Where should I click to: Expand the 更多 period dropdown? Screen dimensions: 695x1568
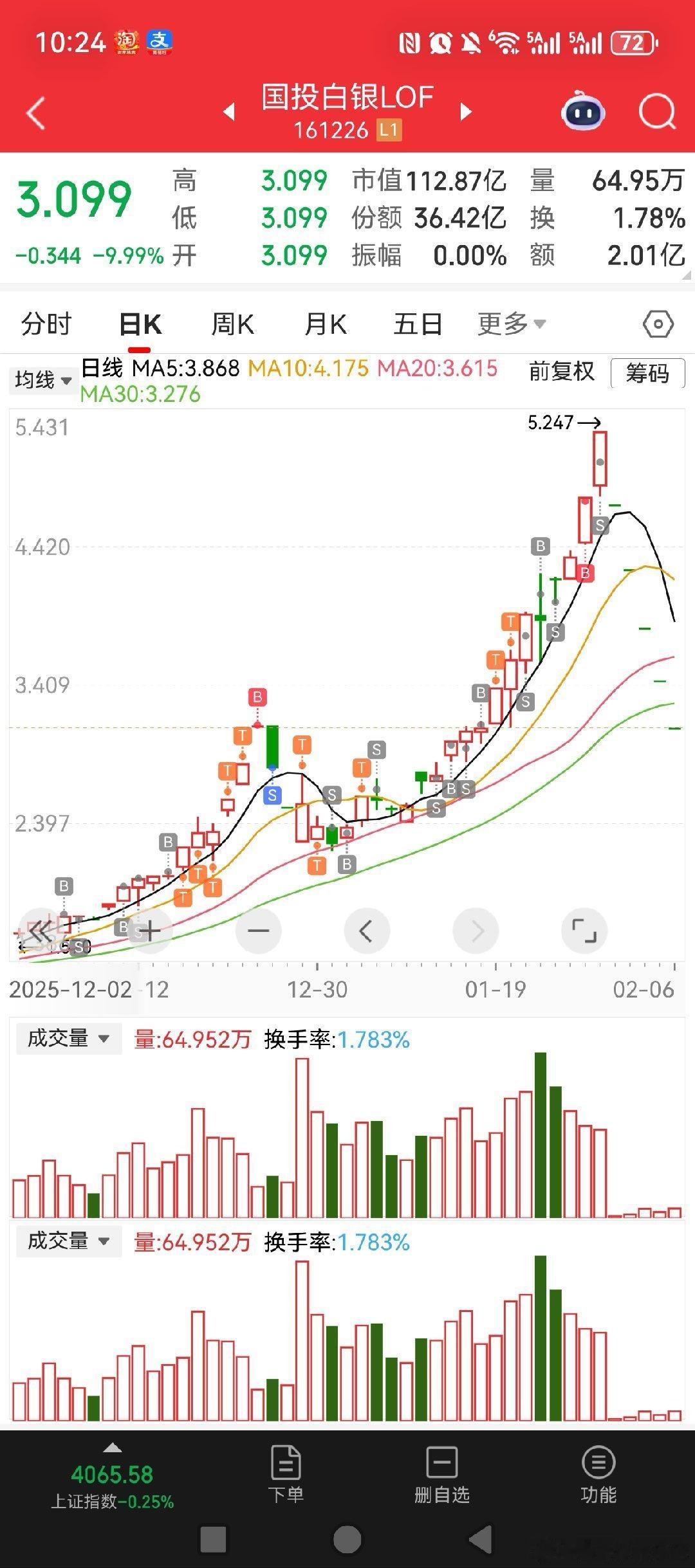pyautogui.click(x=512, y=324)
